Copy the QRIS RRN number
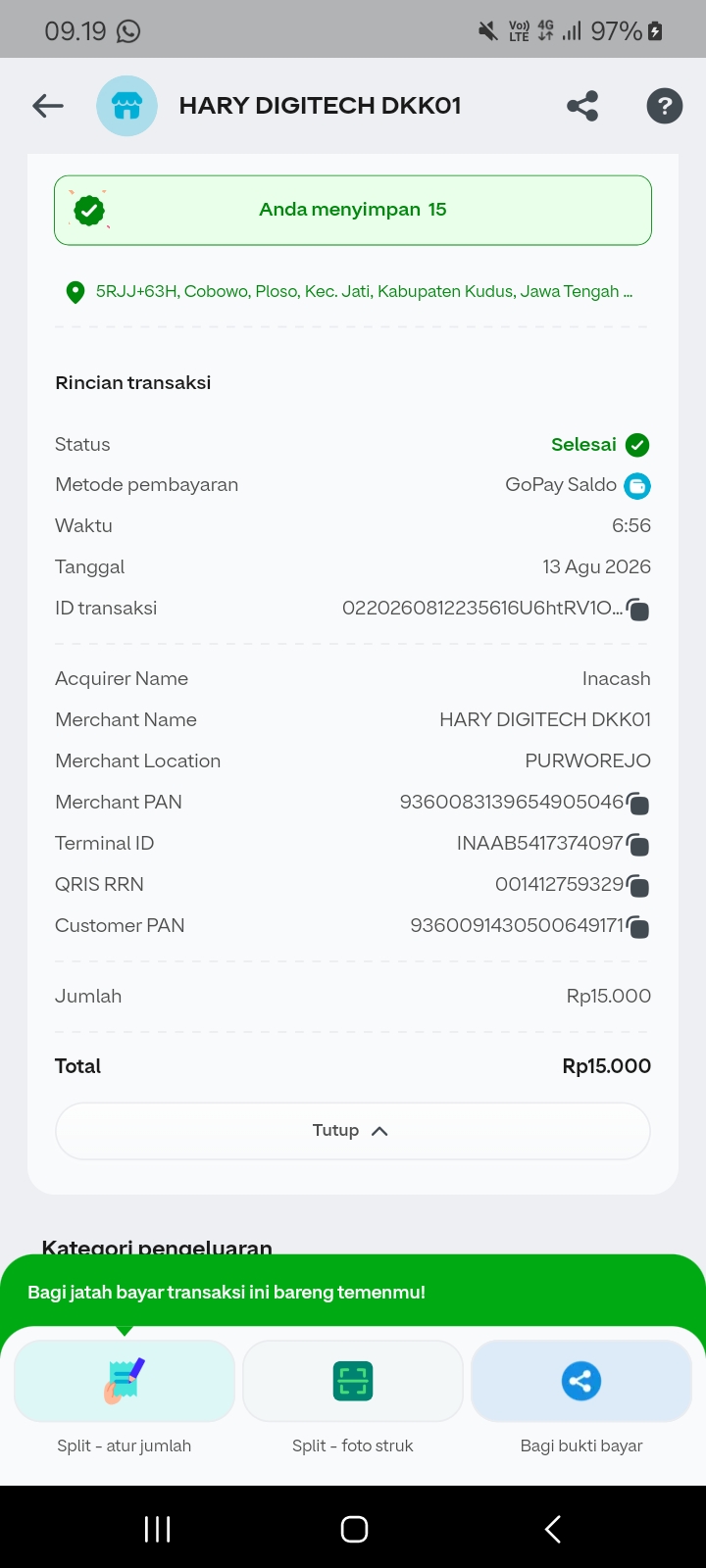The height and width of the screenshot is (1568, 706). [637, 885]
